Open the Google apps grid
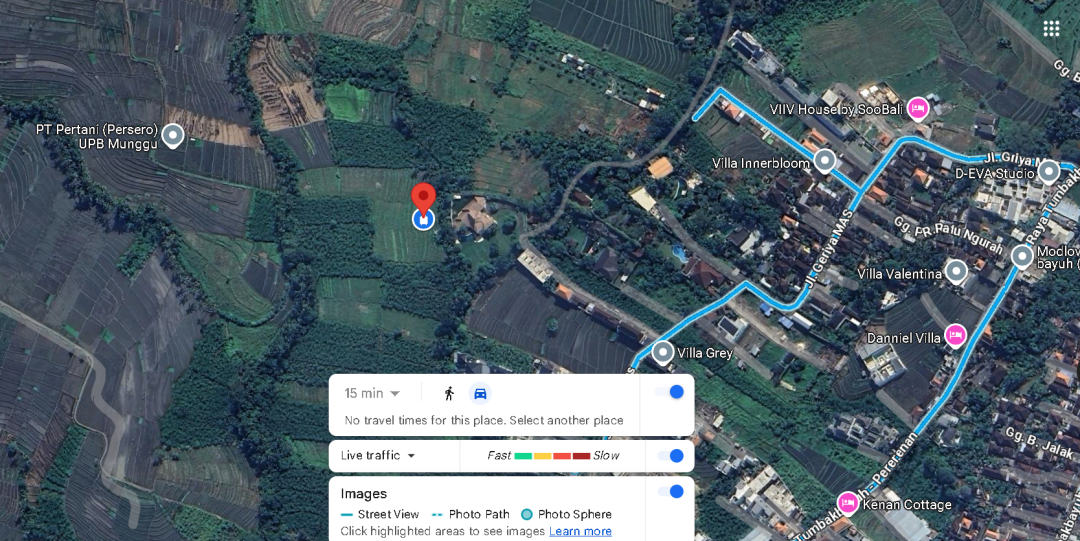 click(1051, 28)
